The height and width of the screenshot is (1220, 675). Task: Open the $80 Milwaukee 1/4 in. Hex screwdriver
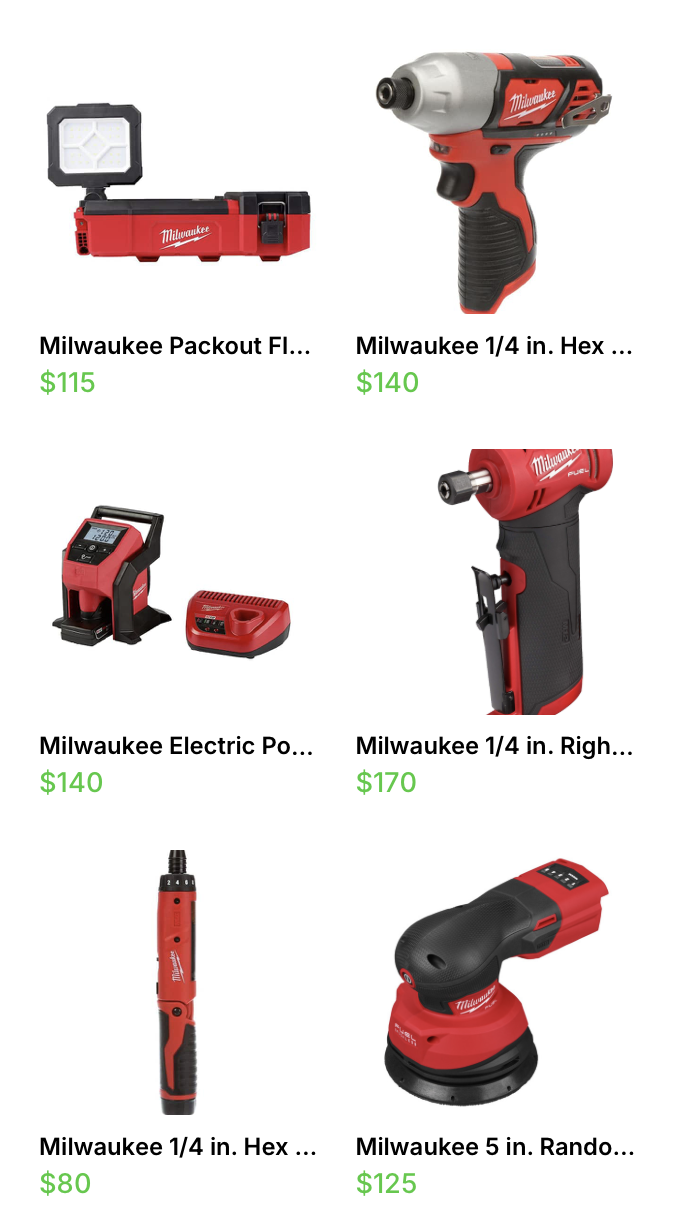click(x=178, y=982)
